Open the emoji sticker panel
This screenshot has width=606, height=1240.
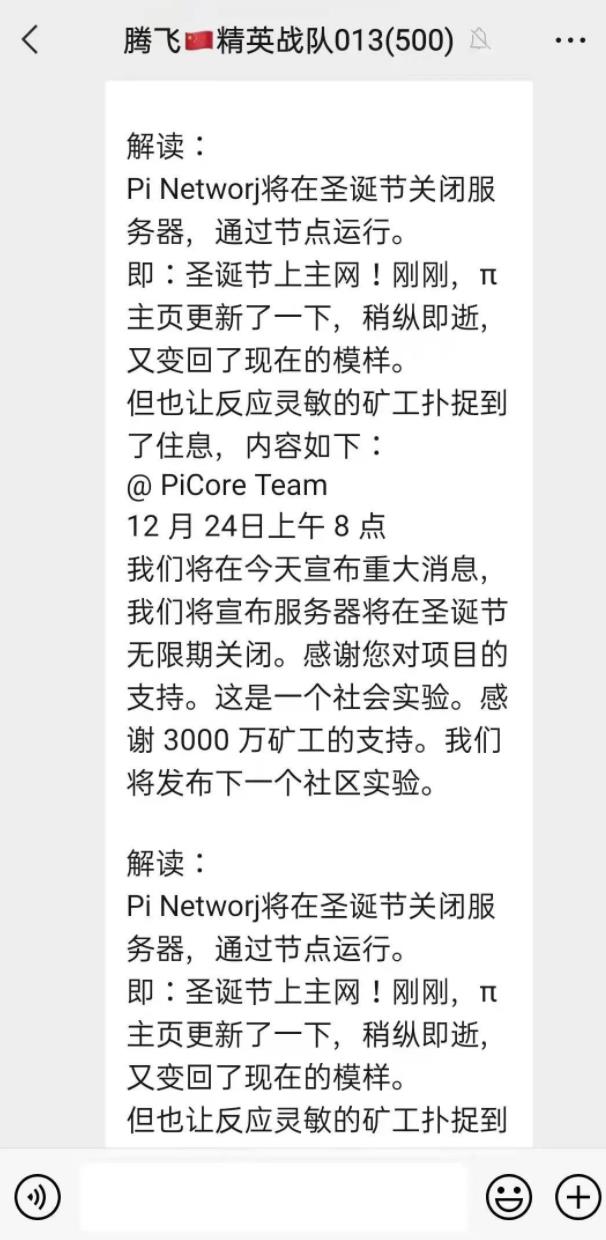click(x=509, y=1196)
